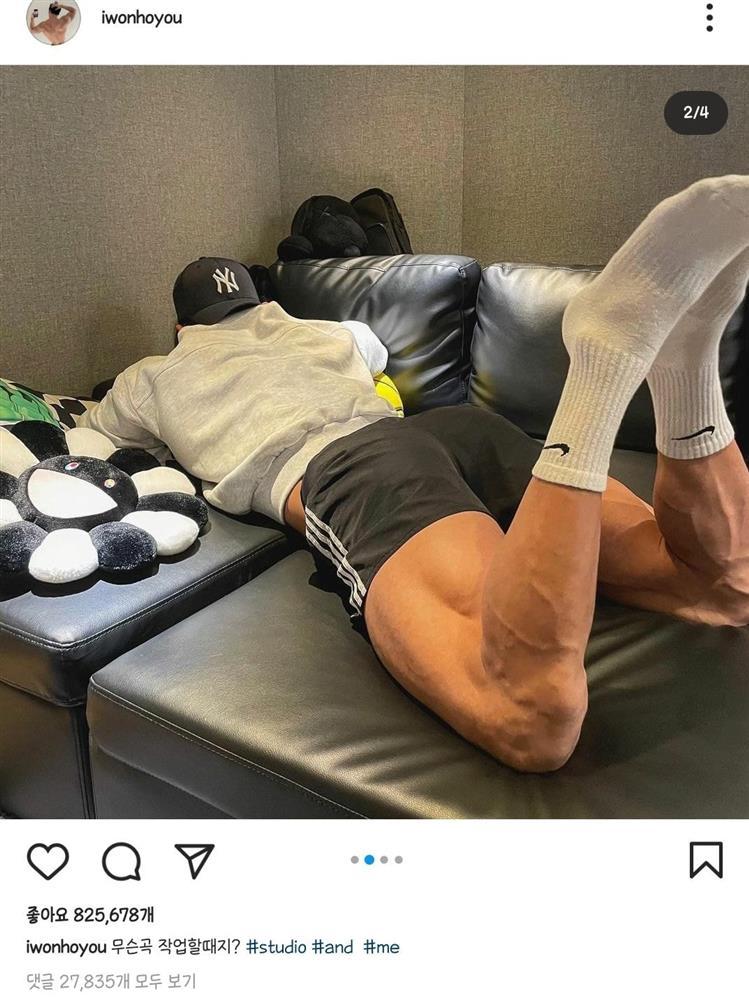Like this post with the heart icon
Image resolution: width=749 pixels, height=1000 pixels.
pyautogui.click(x=47, y=861)
